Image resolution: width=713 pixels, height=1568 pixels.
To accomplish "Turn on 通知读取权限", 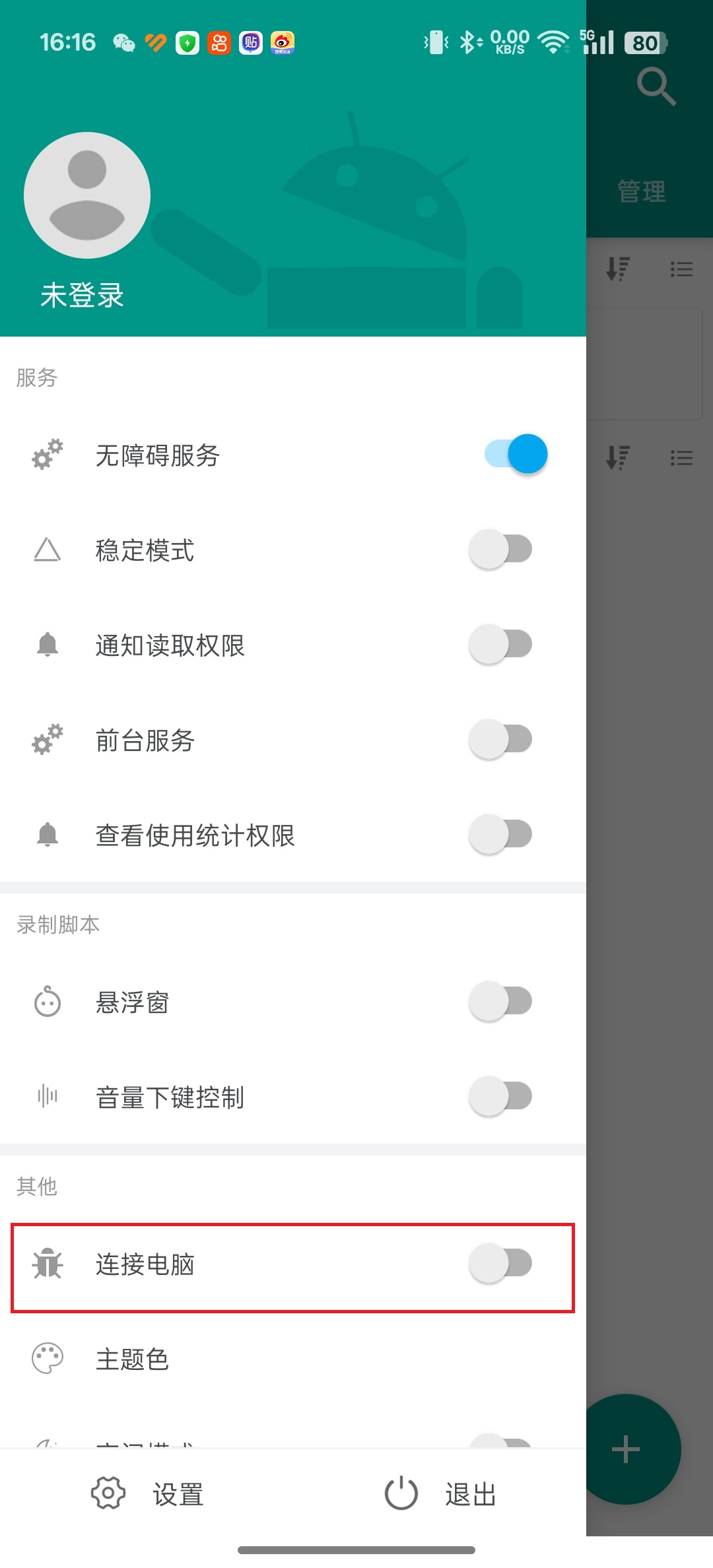I will [501, 644].
